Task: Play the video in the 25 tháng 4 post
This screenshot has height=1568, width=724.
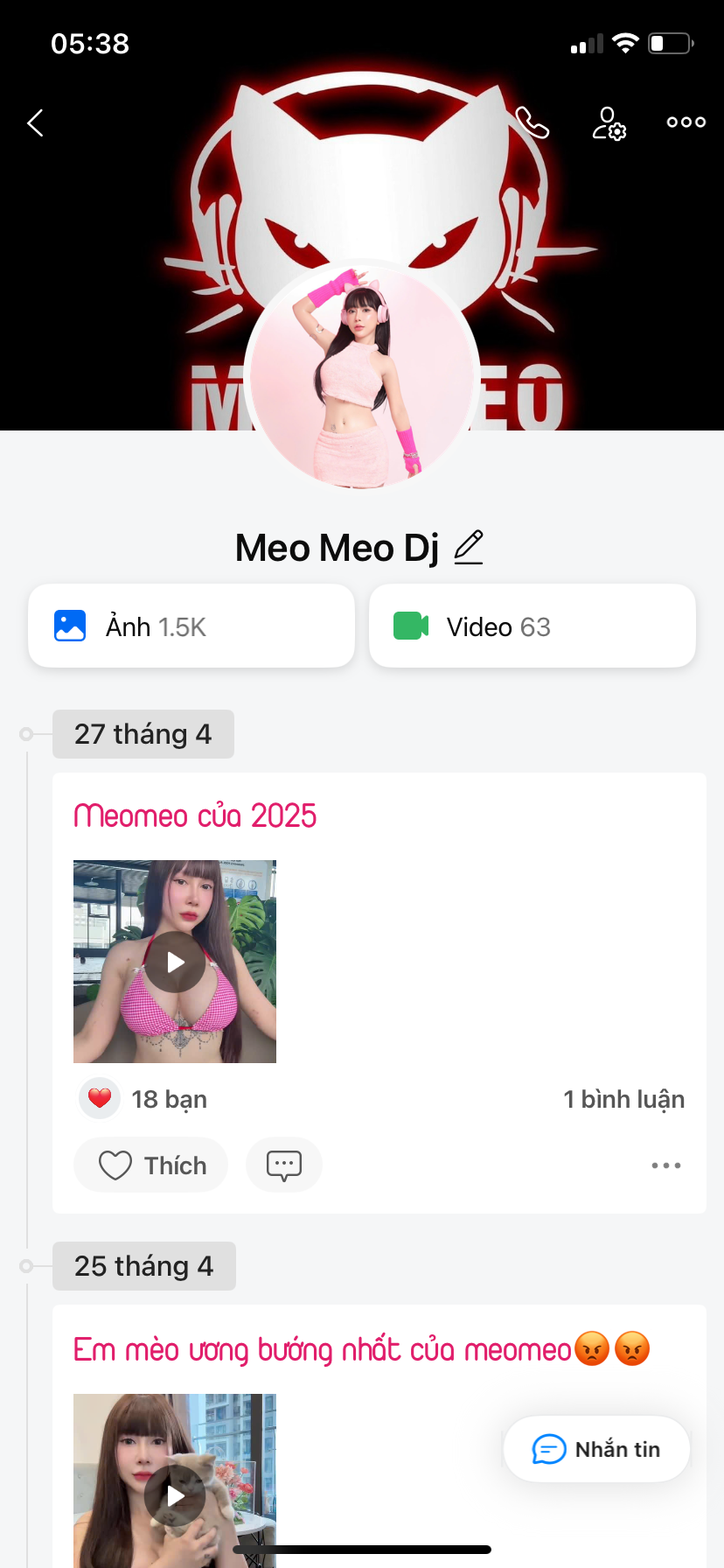Action: pyautogui.click(x=175, y=1496)
